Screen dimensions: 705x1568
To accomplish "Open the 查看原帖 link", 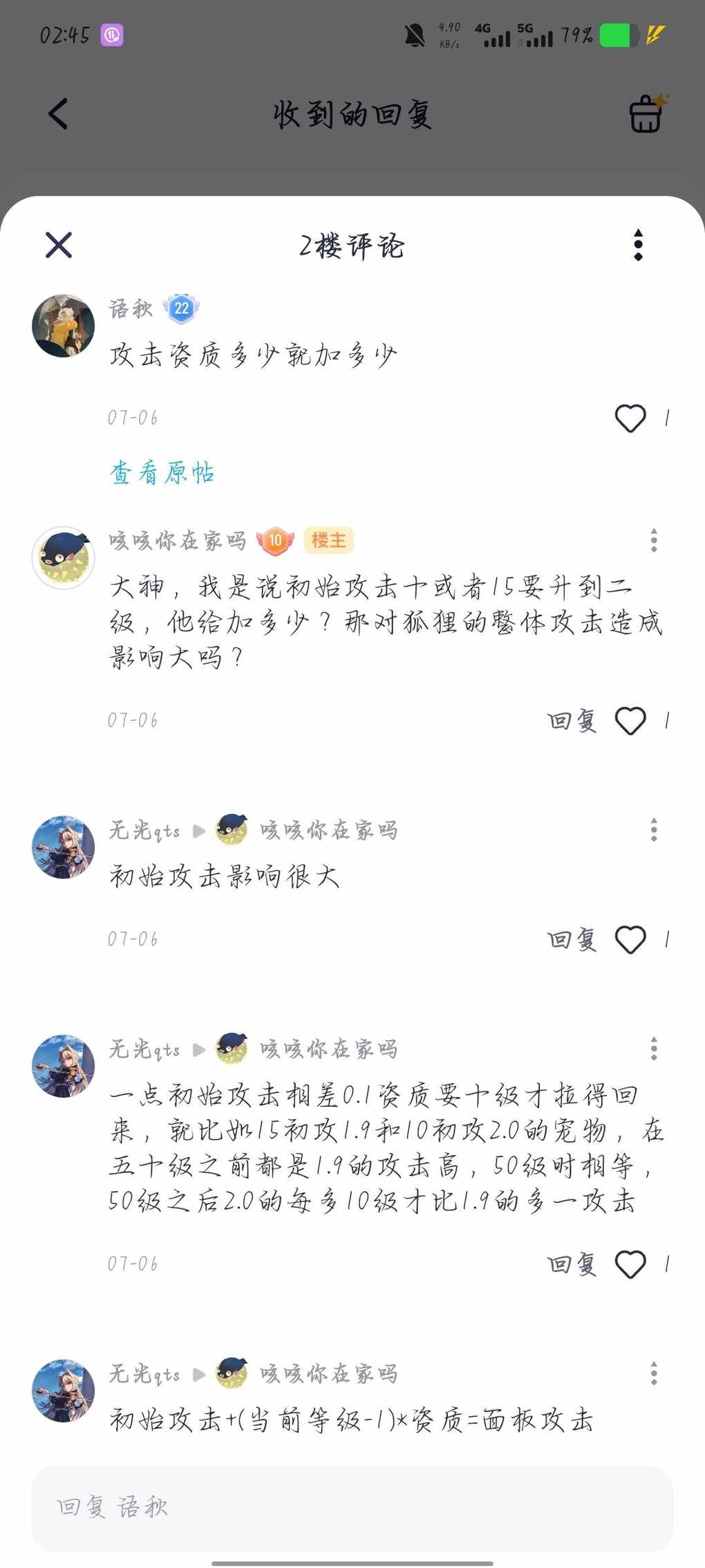I will tap(162, 473).
